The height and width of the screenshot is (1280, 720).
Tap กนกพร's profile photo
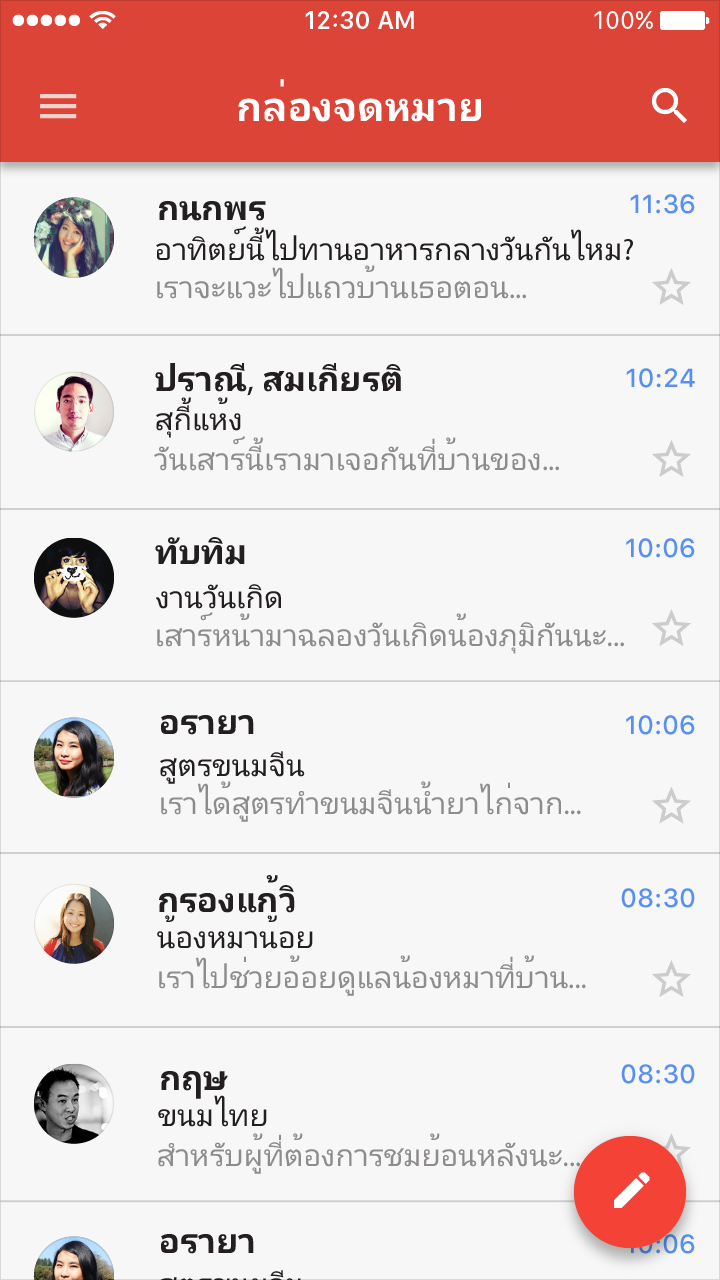click(x=74, y=237)
